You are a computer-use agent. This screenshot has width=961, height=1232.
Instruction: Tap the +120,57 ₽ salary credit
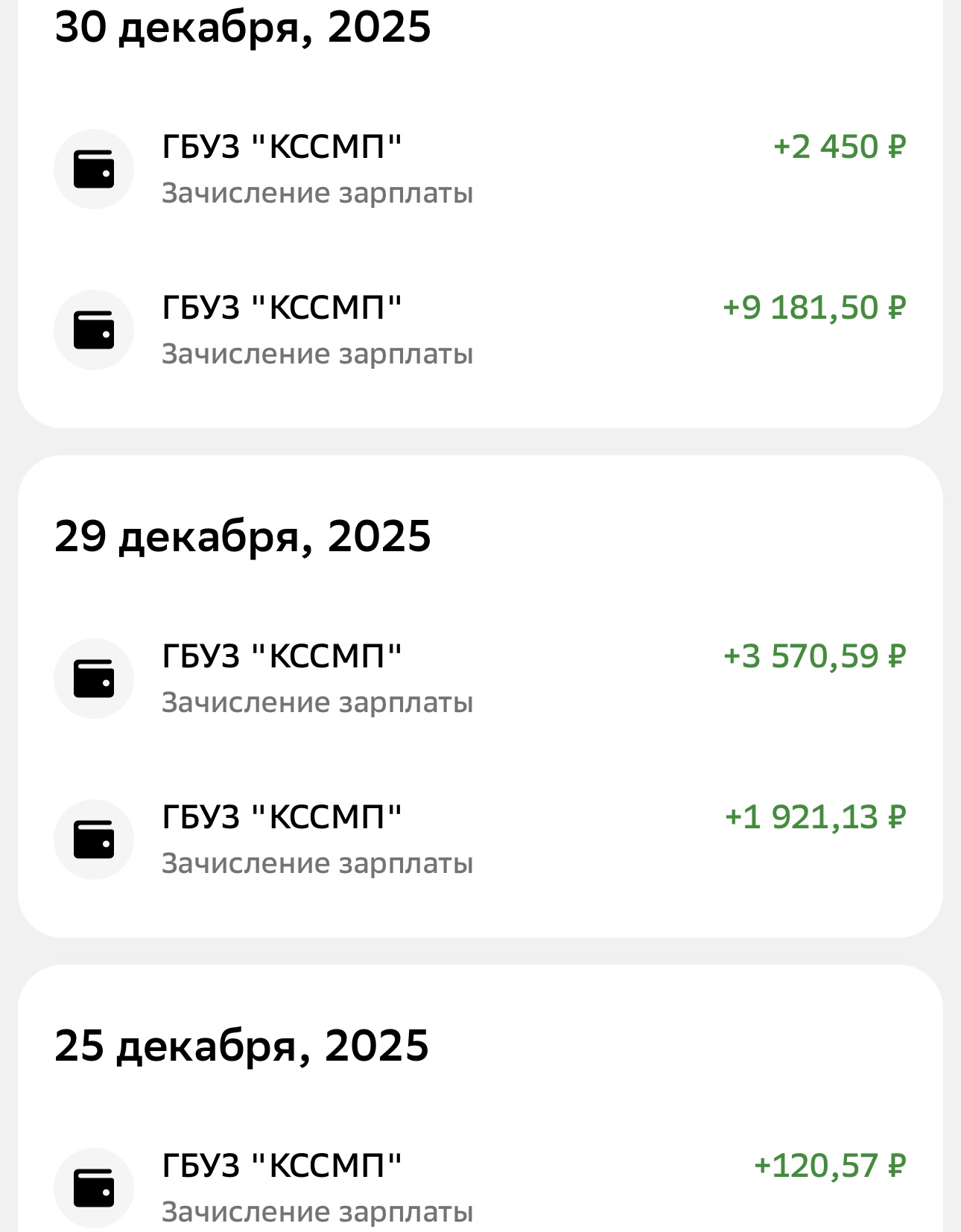coord(480,1187)
